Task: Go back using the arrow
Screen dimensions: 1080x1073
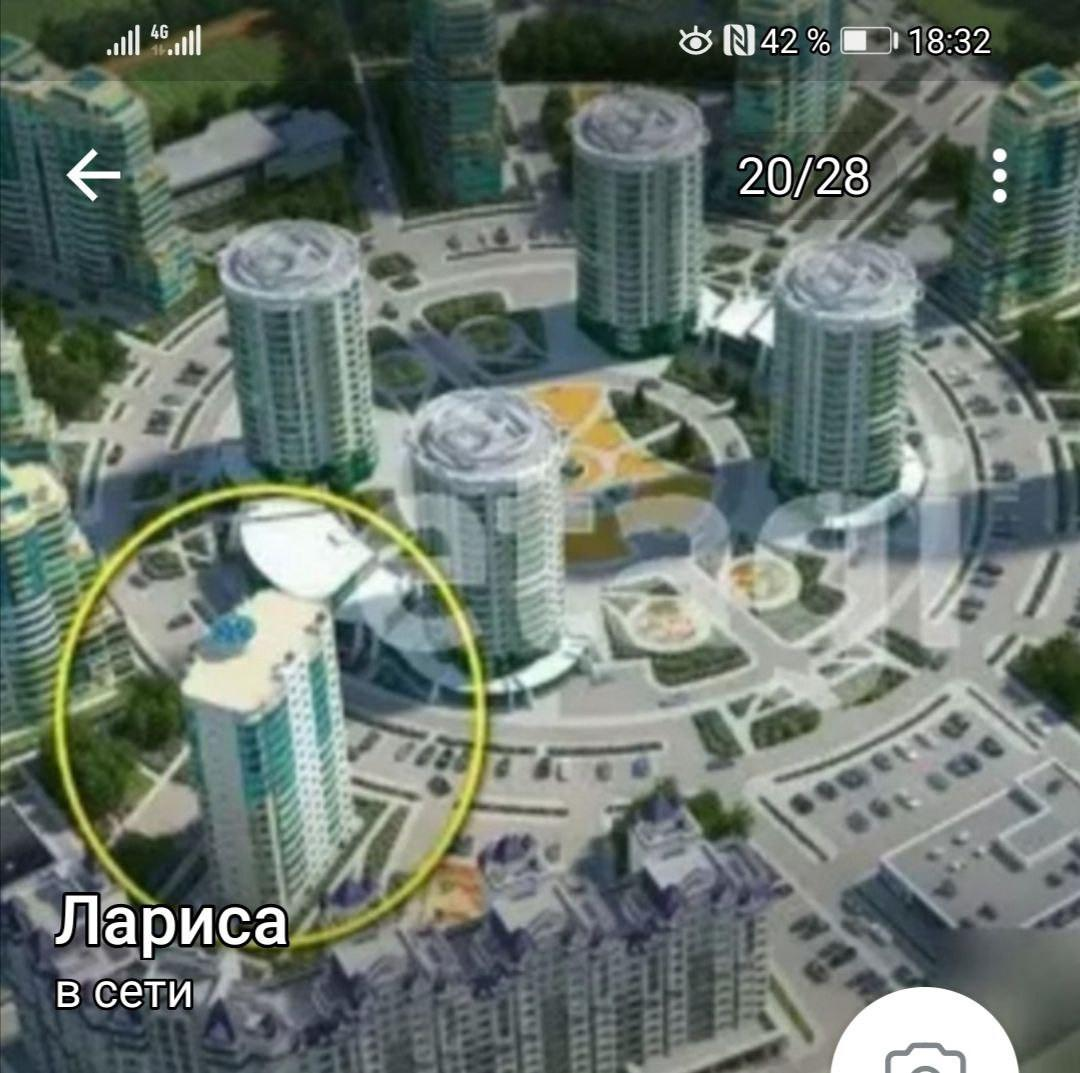Action: point(93,176)
